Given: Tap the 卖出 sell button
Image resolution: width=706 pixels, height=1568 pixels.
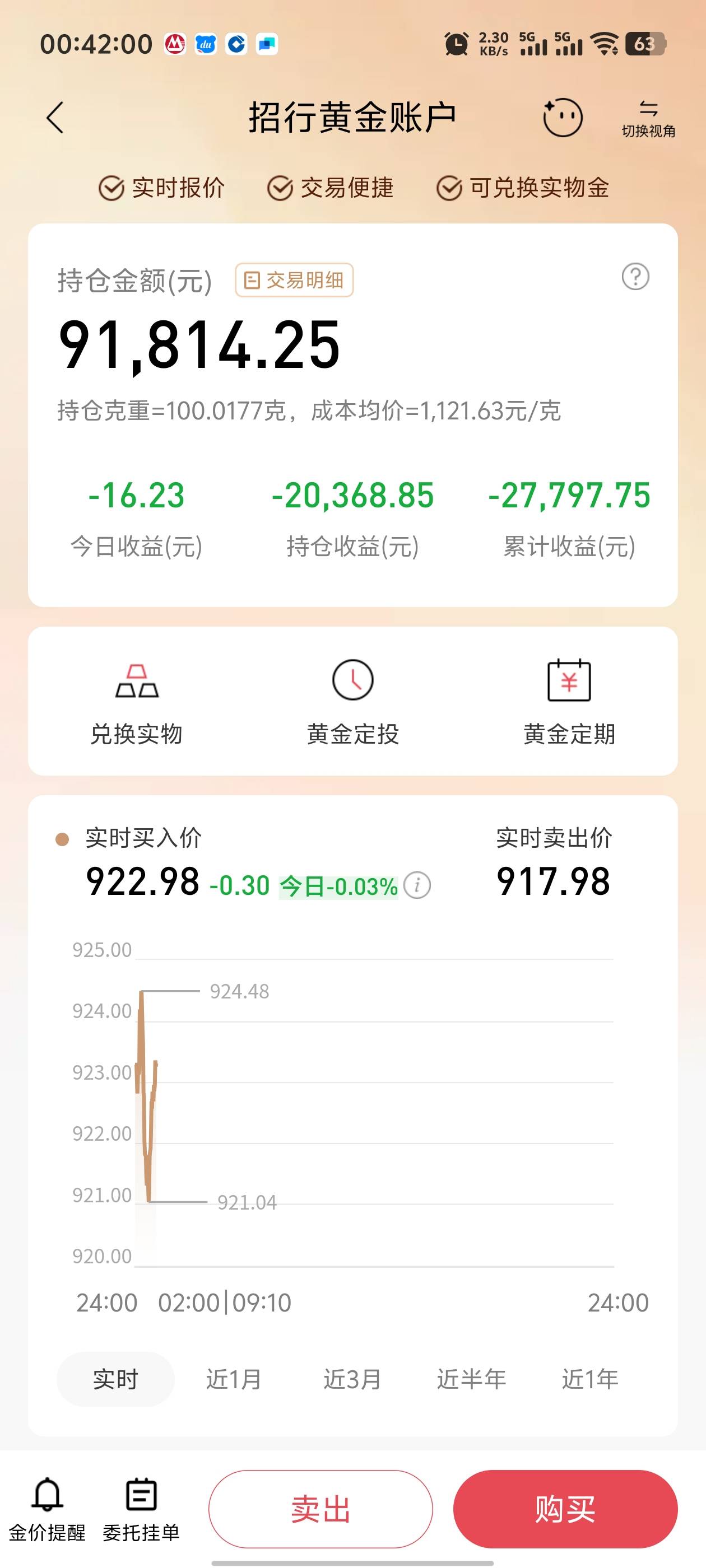Looking at the screenshot, I should pos(321,1508).
